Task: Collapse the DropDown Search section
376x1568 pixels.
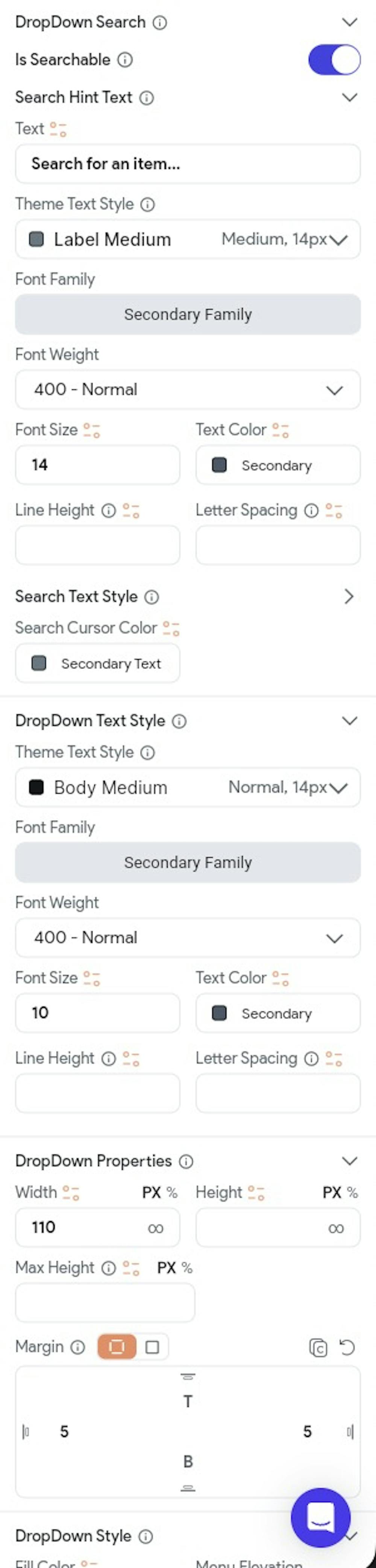Action: pos(349,23)
